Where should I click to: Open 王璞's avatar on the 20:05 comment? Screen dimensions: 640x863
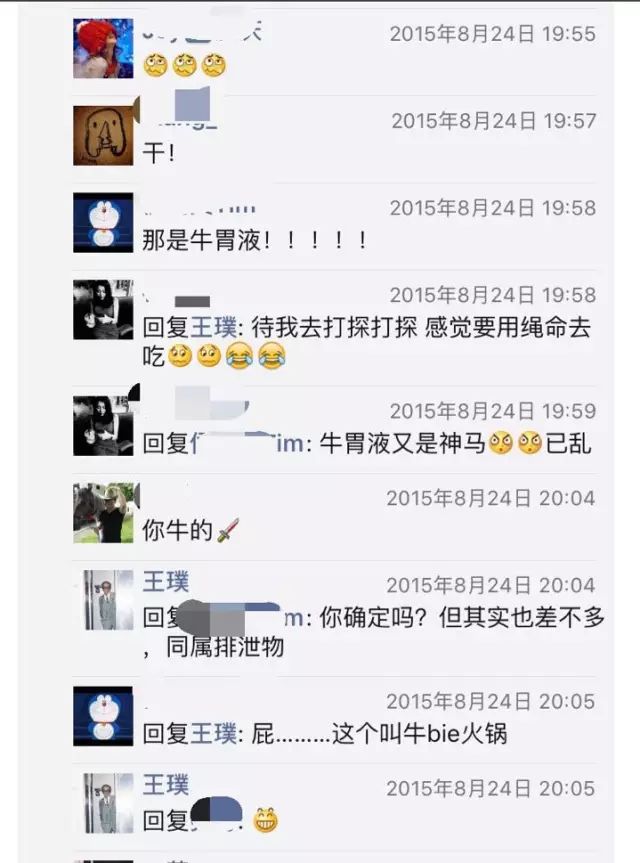click(103, 802)
